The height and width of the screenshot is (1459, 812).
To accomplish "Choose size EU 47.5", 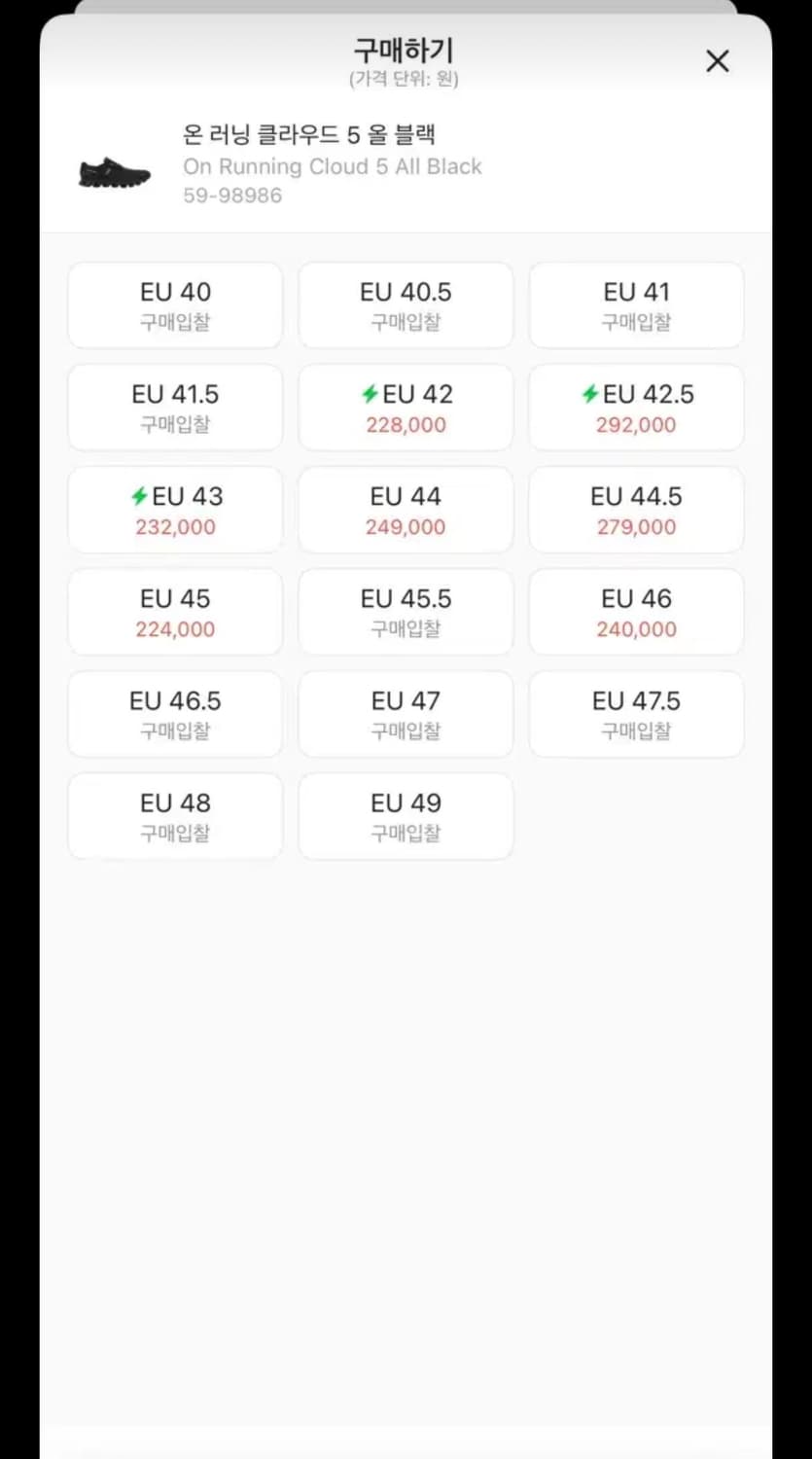I will point(636,714).
